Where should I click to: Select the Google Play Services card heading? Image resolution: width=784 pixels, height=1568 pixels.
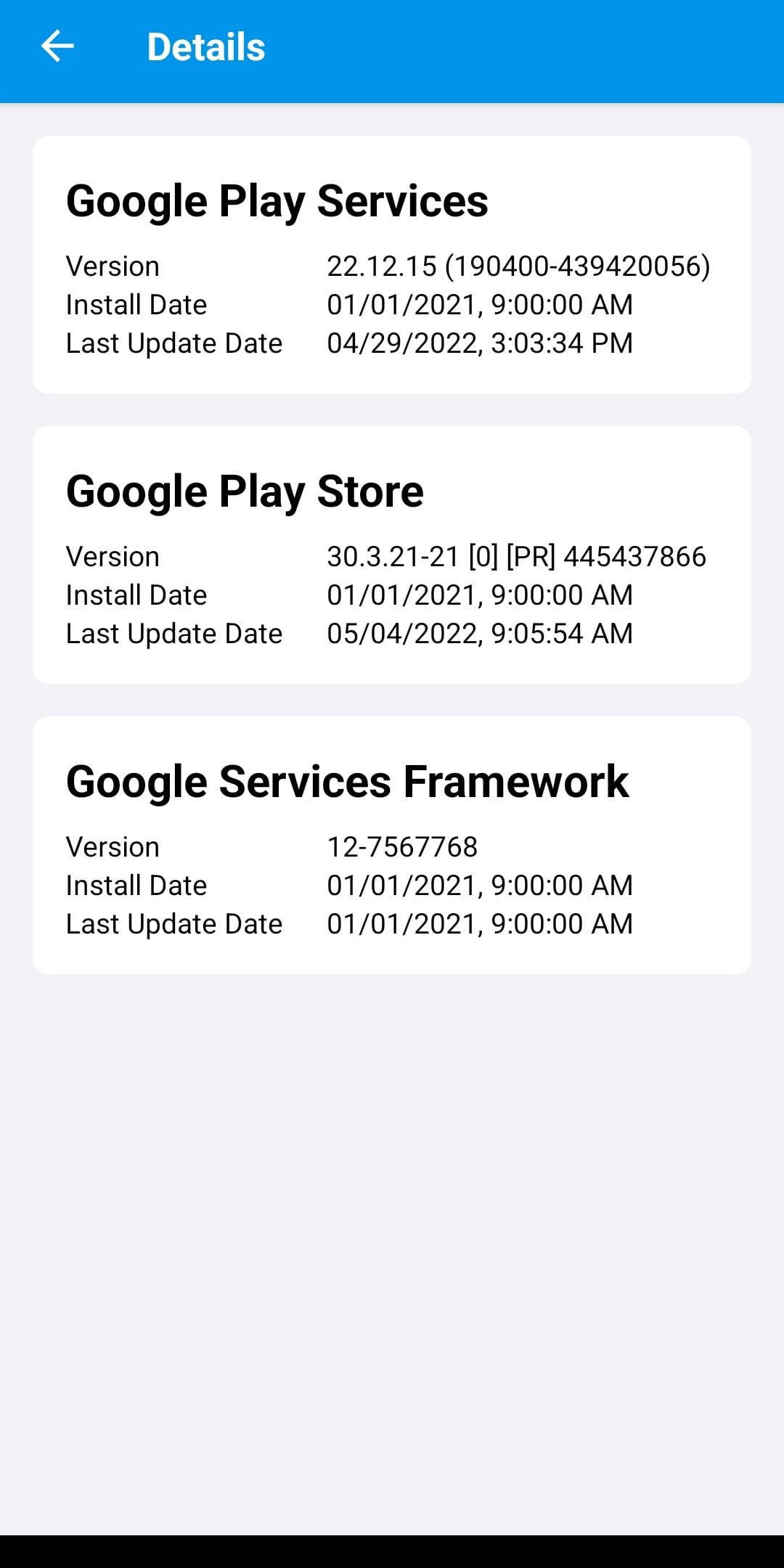277,201
